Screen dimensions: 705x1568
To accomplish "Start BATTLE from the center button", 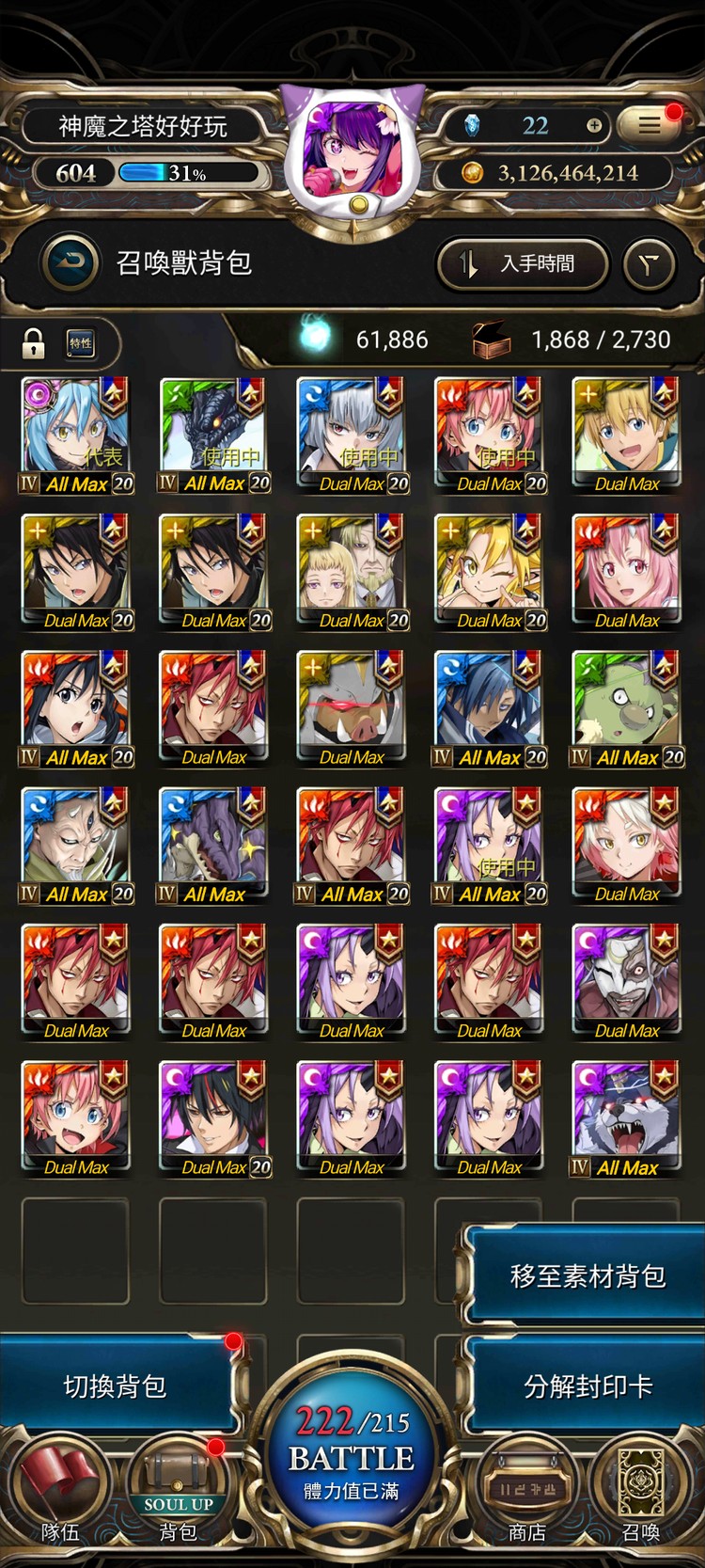I will pos(352,1458).
